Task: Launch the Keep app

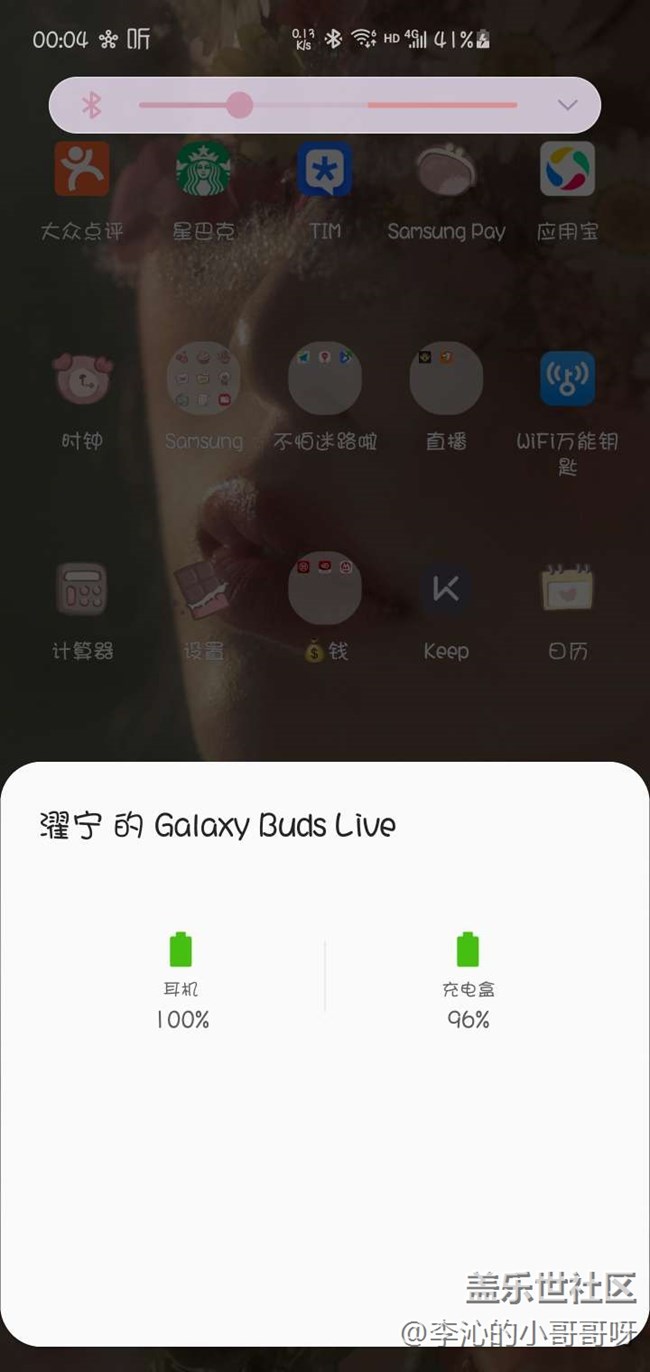Action: point(446,590)
